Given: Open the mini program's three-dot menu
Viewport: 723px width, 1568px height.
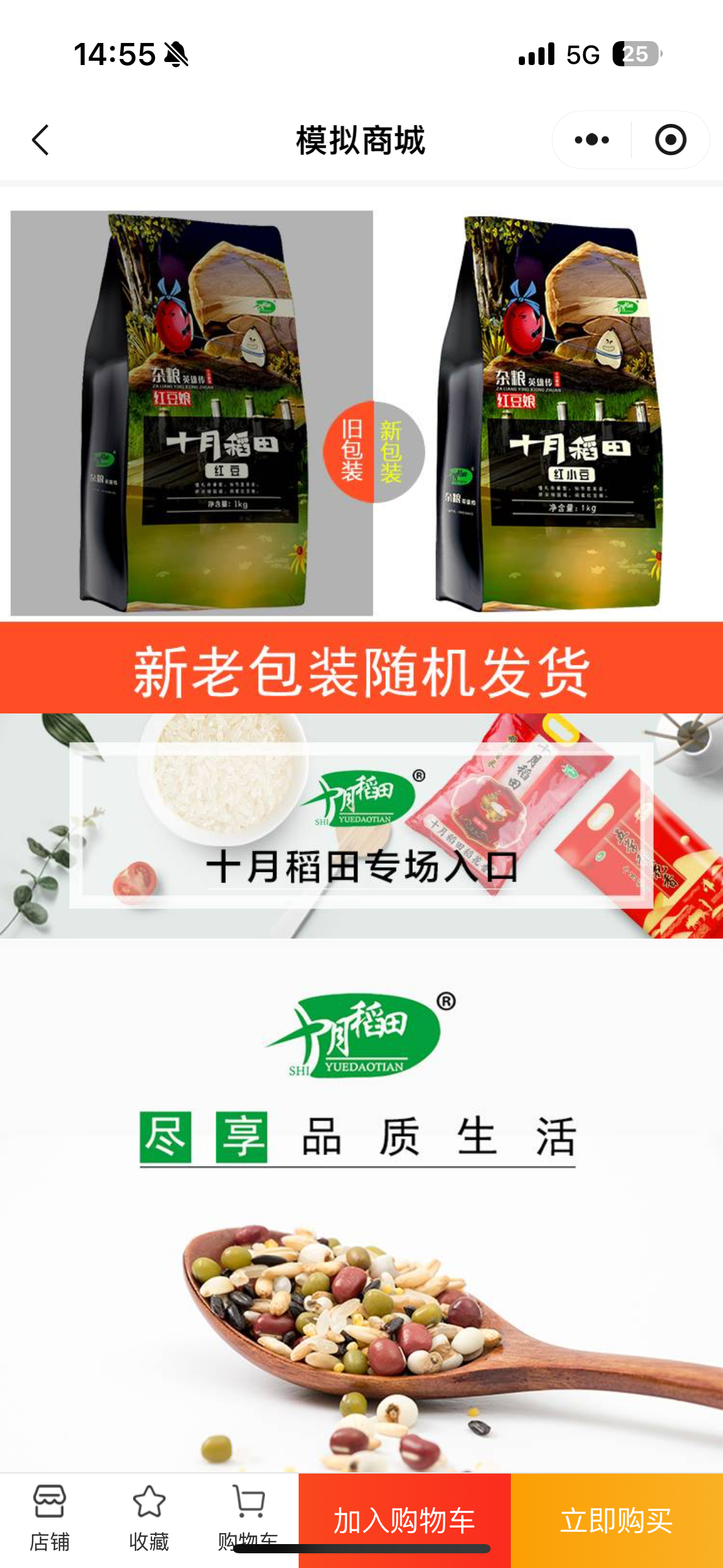Looking at the screenshot, I should [x=591, y=140].
